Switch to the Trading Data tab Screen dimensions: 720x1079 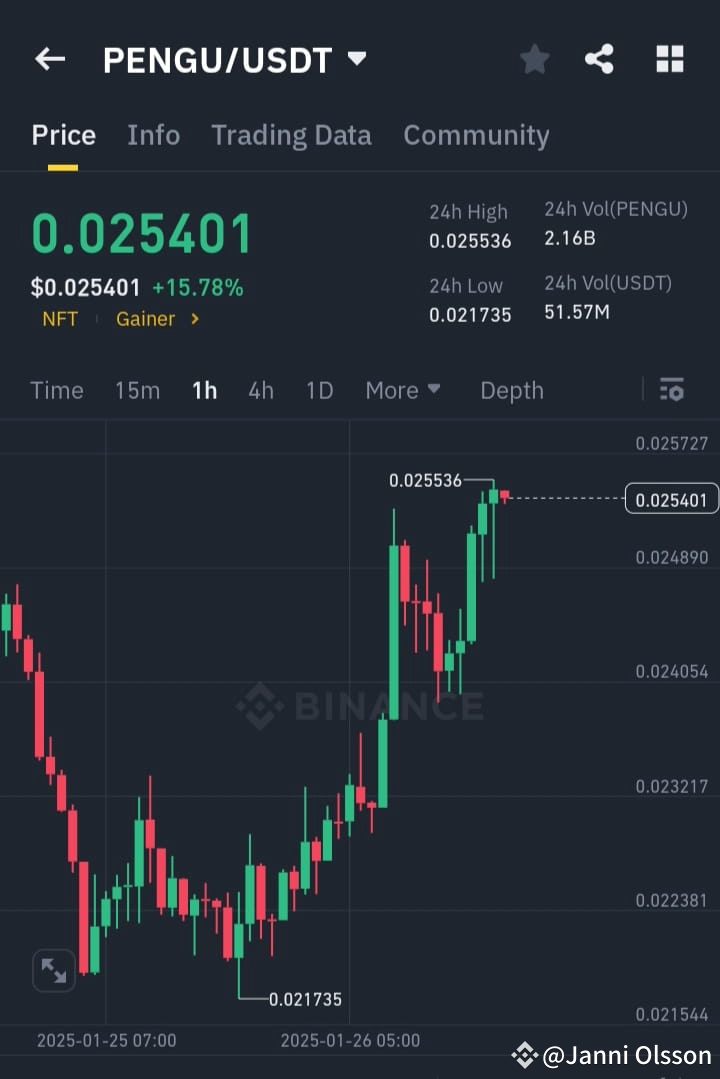(x=291, y=135)
